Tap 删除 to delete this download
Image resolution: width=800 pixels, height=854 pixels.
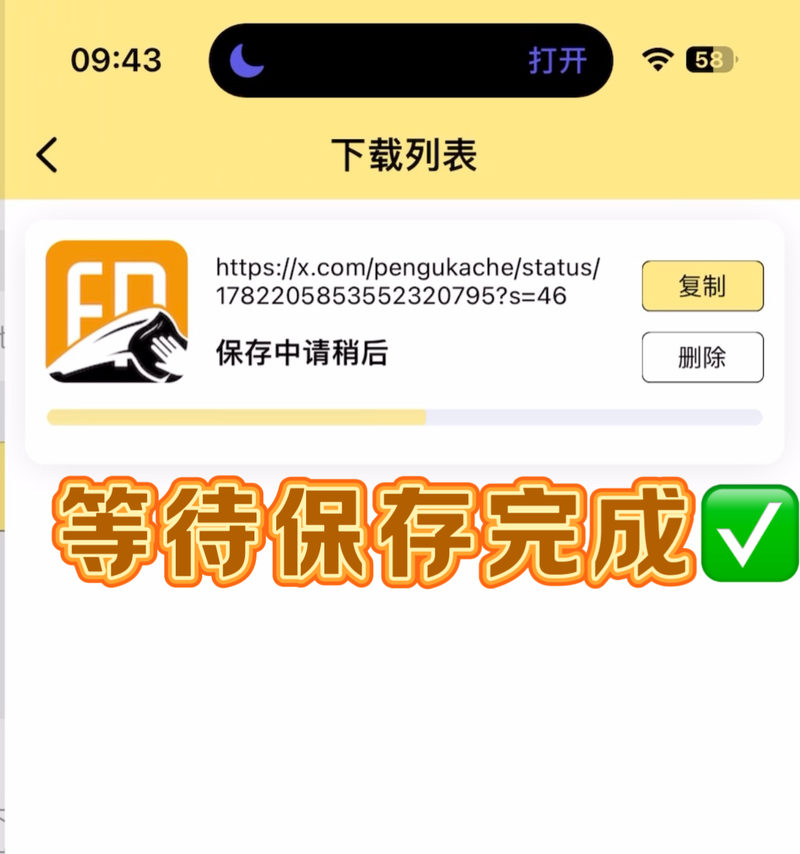coord(702,357)
